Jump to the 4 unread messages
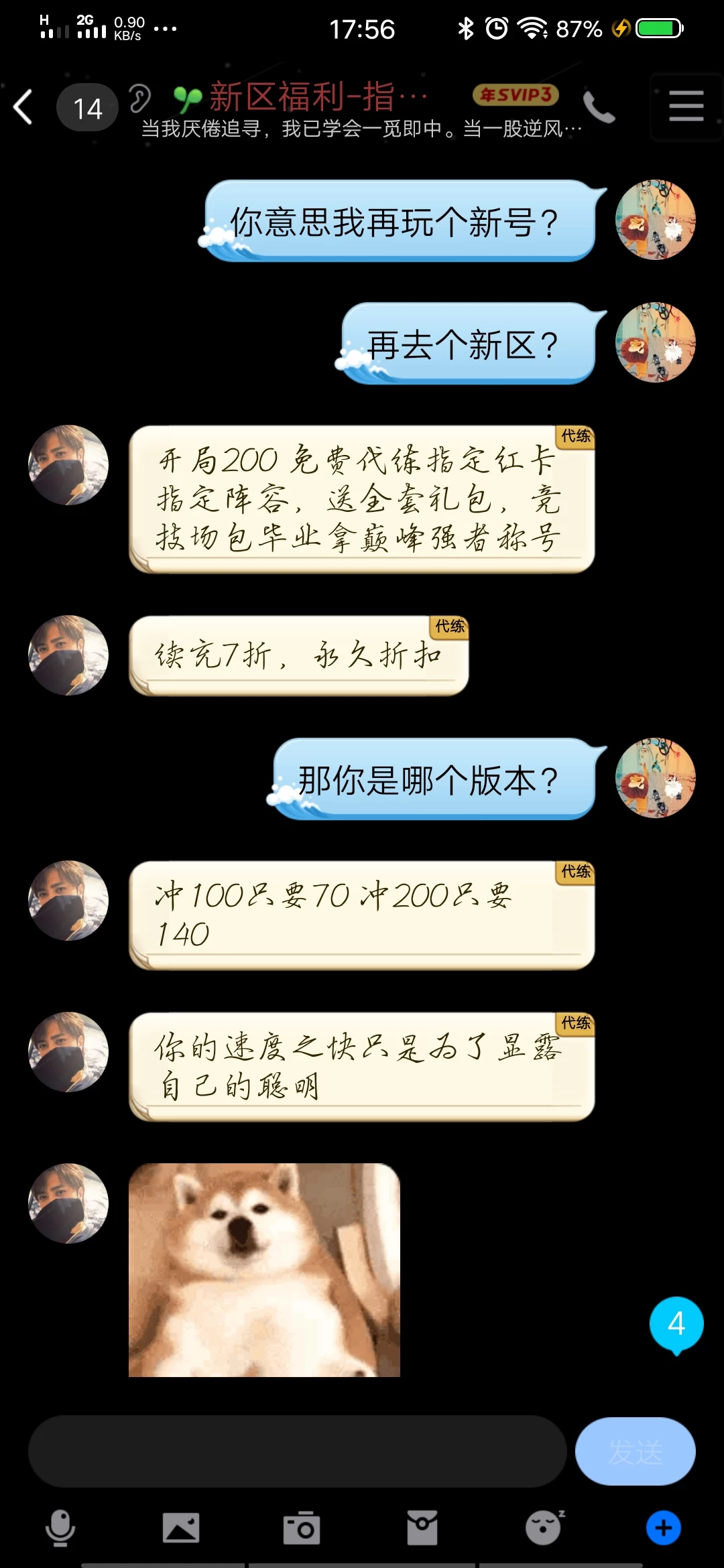 [x=676, y=1325]
